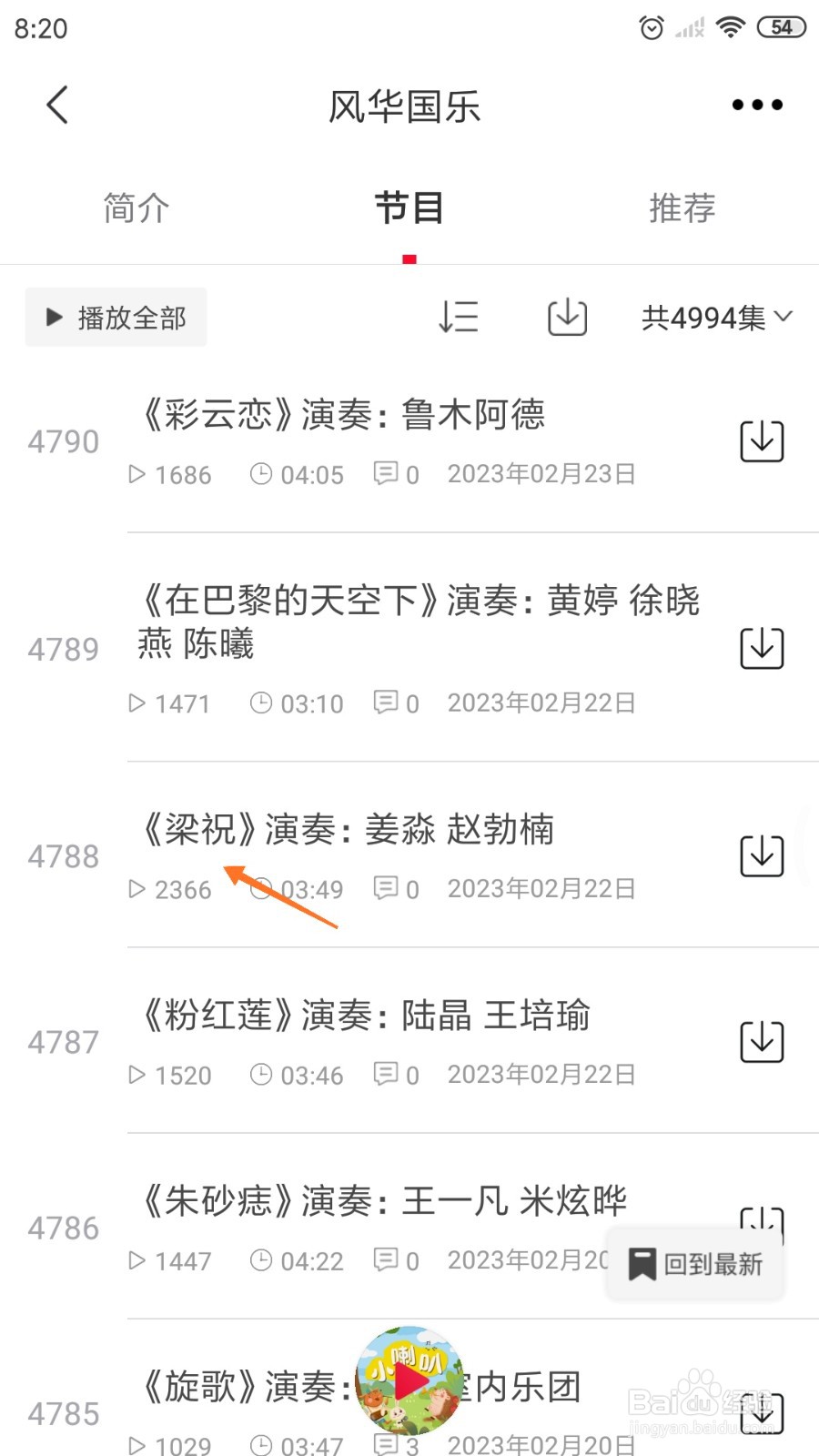Switch to the 推荐 tab
Viewport: 819px width, 1456px height.
point(682,207)
